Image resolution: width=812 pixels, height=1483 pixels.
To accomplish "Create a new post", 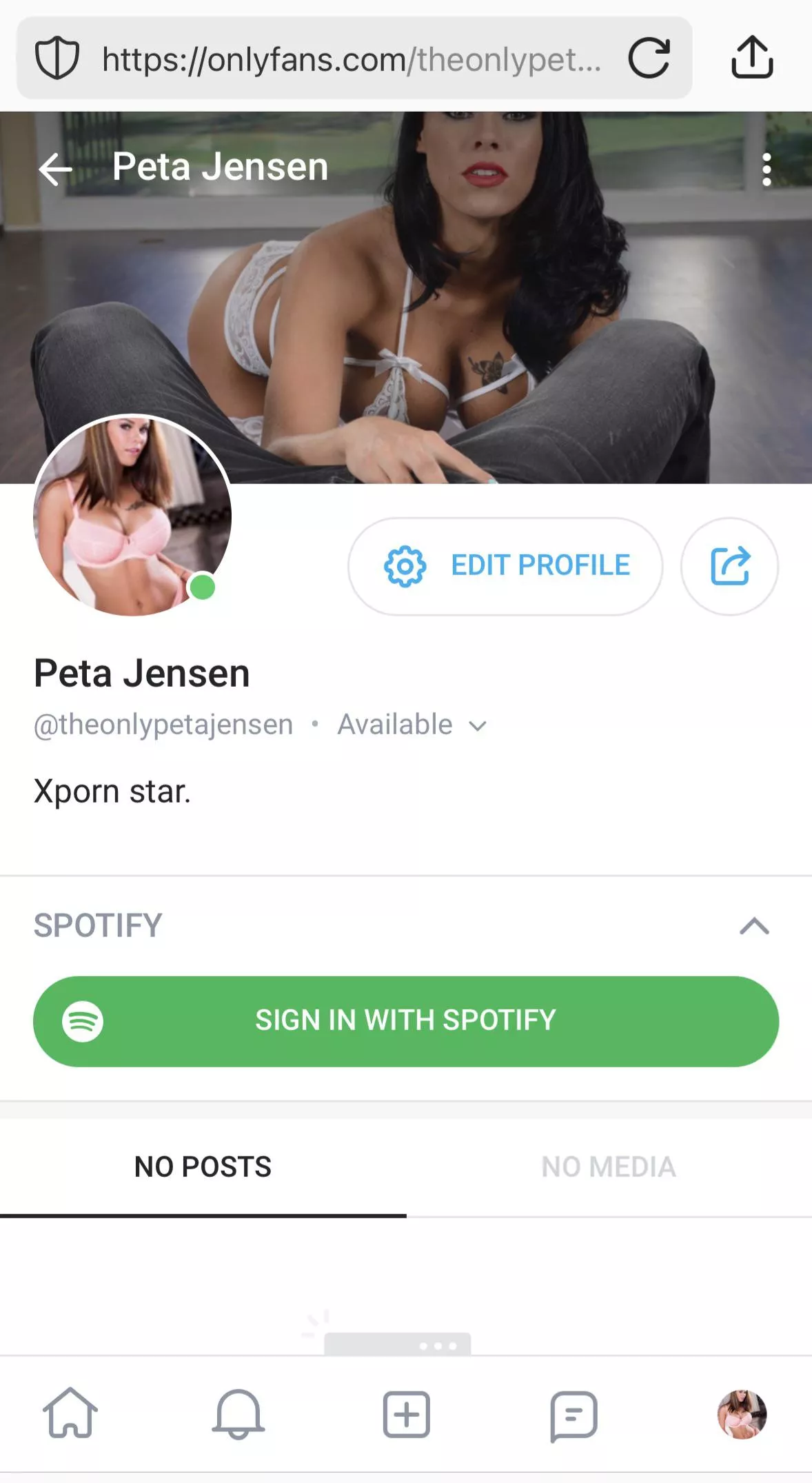I will pyautogui.click(x=406, y=1414).
